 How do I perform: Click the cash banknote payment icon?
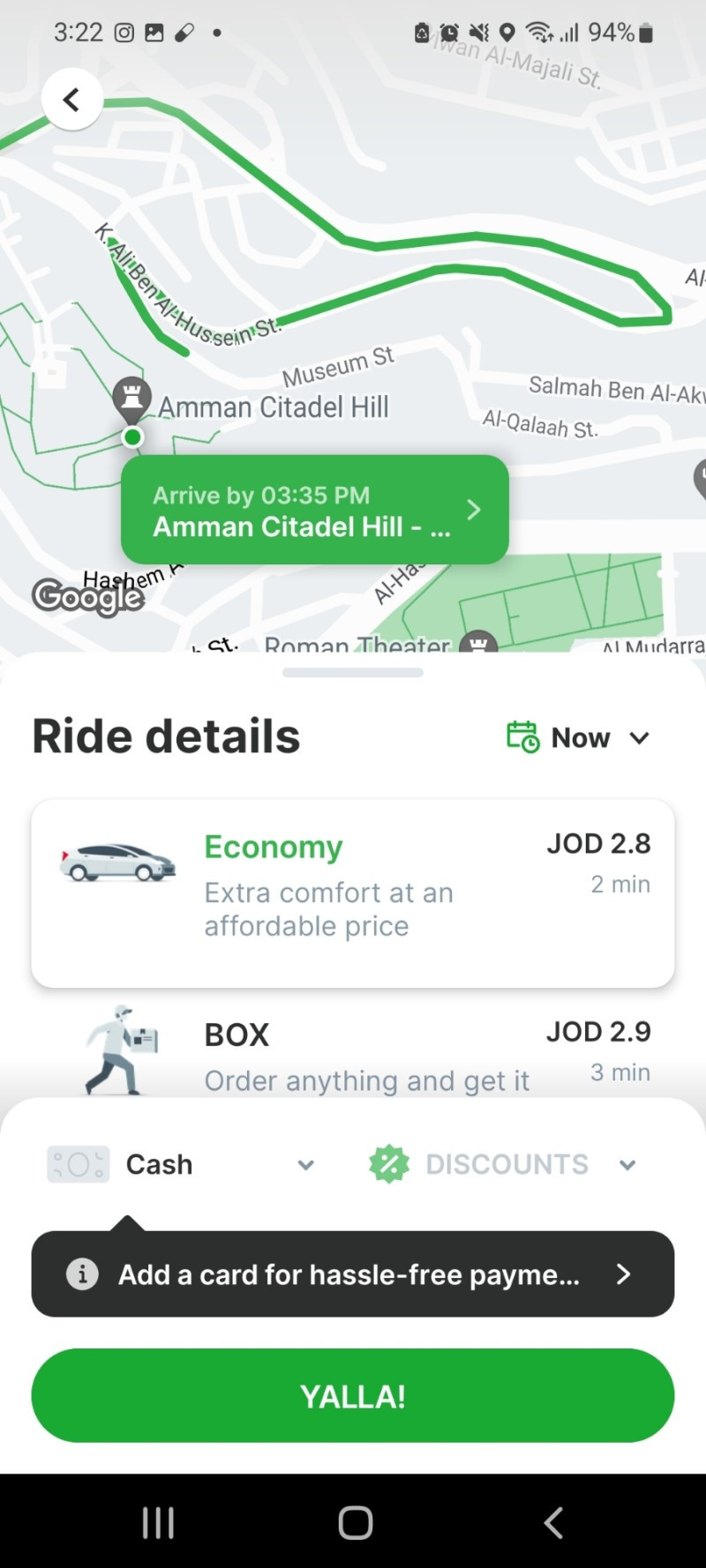pyautogui.click(x=78, y=1163)
